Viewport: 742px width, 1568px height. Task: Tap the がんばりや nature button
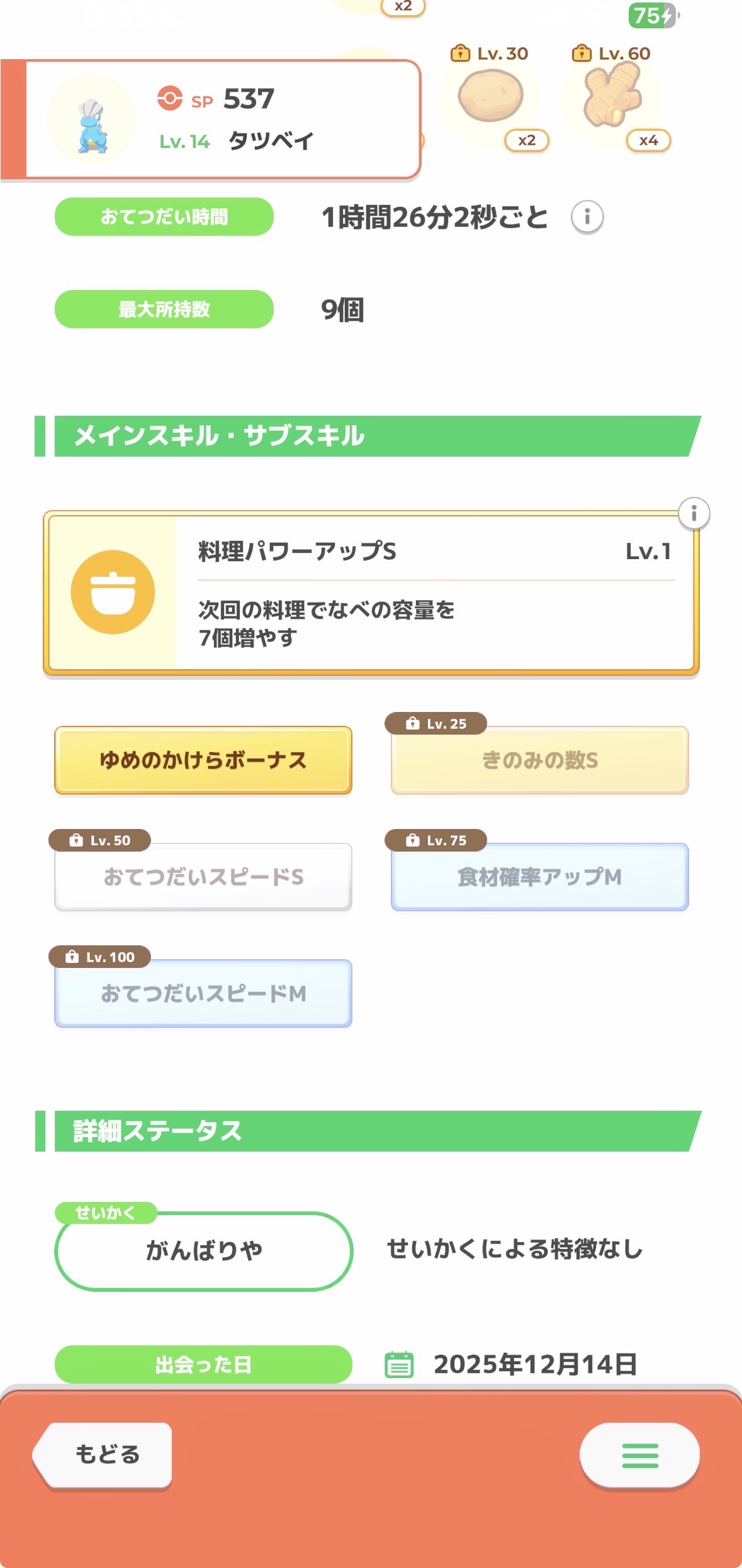203,1251
